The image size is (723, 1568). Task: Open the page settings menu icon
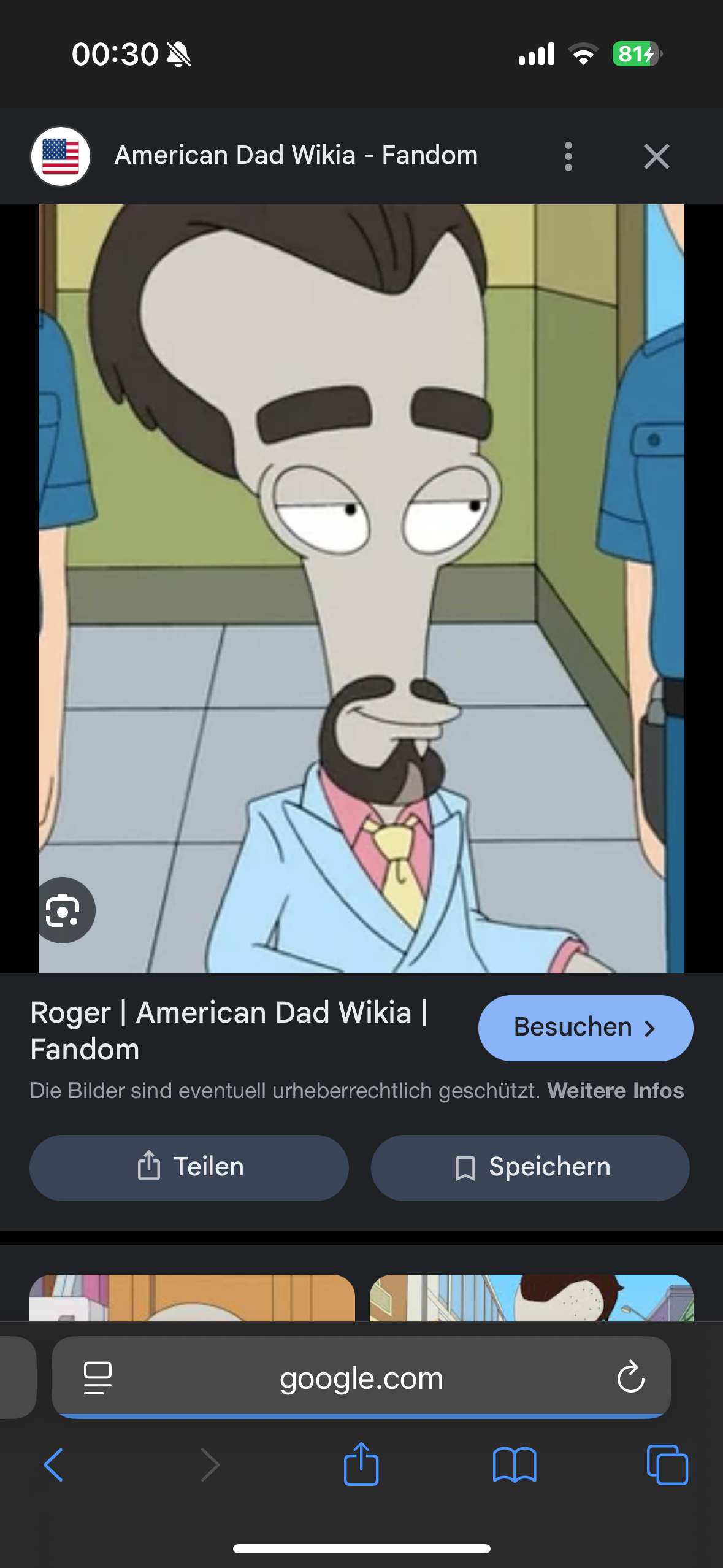tap(98, 1378)
